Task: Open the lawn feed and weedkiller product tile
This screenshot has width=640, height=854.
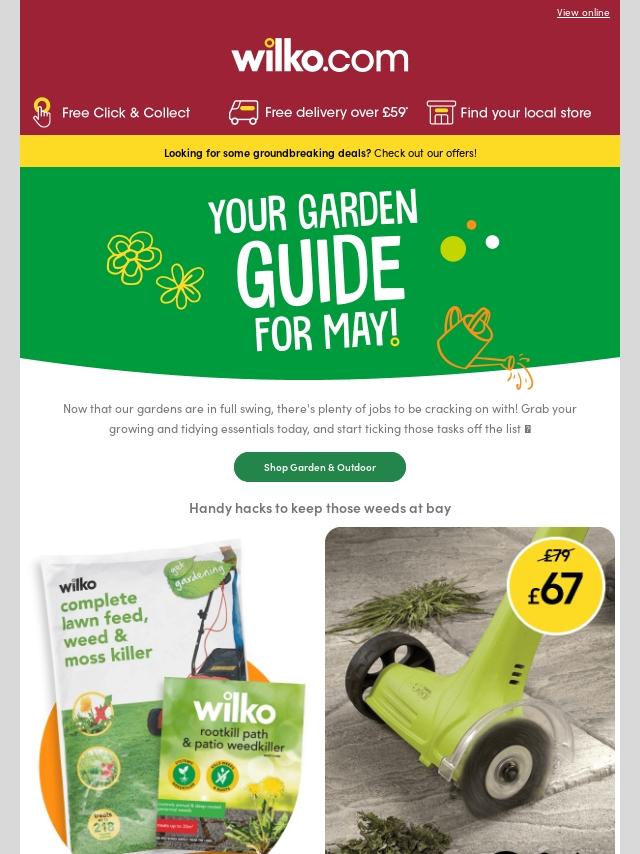Action: (170, 690)
